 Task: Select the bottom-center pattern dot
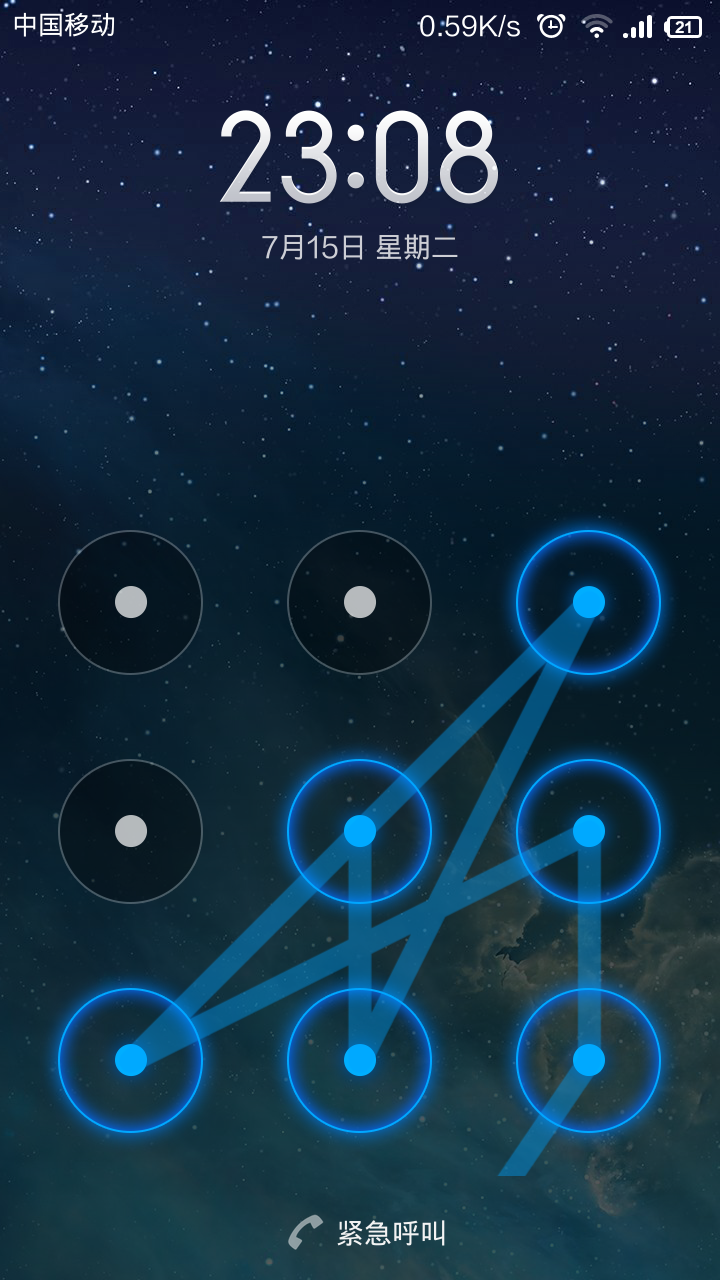(x=359, y=1060)
